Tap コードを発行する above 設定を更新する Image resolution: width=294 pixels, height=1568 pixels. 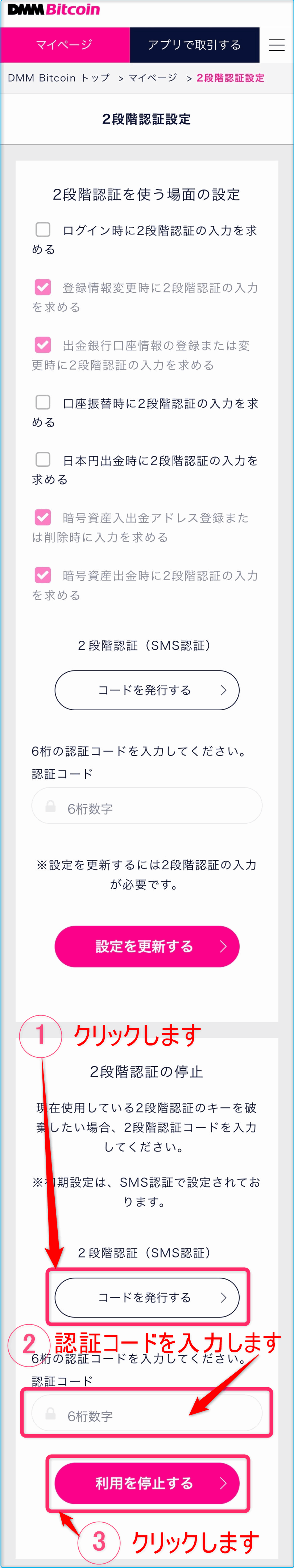(x=147, y=690)
